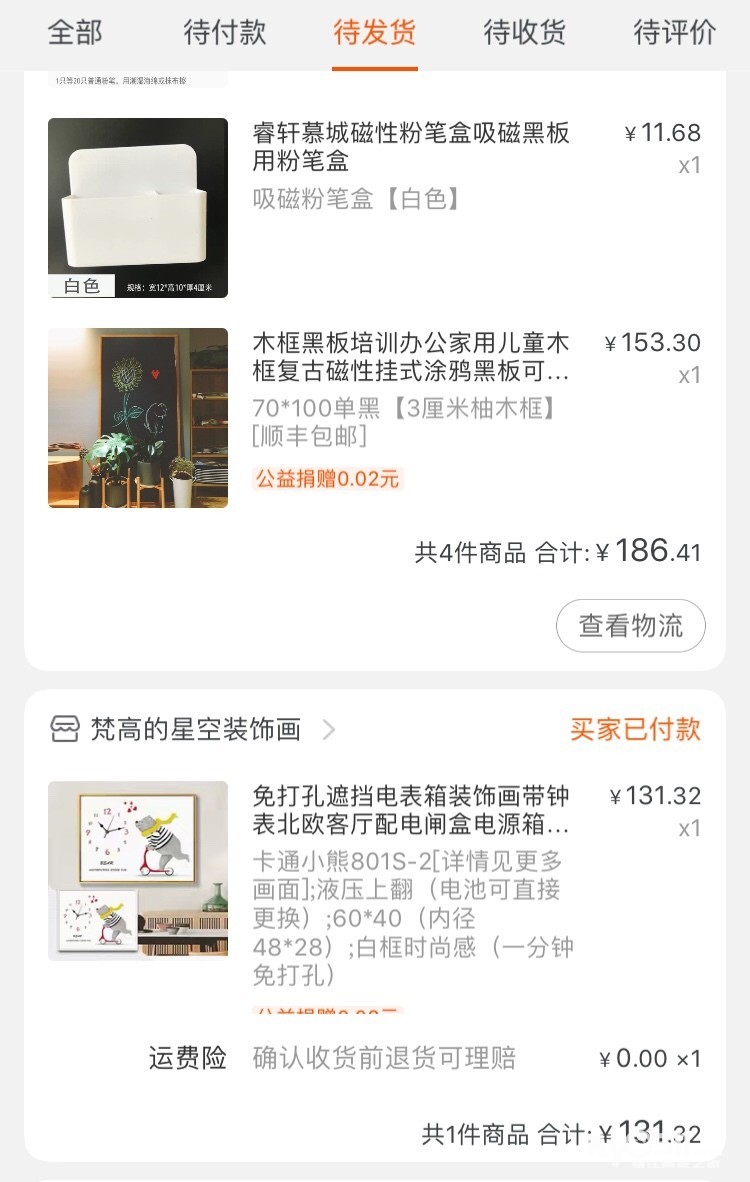
Task: Open the 免打孔遮挡电表箱装饰画 order item
Action: [411, 810]
